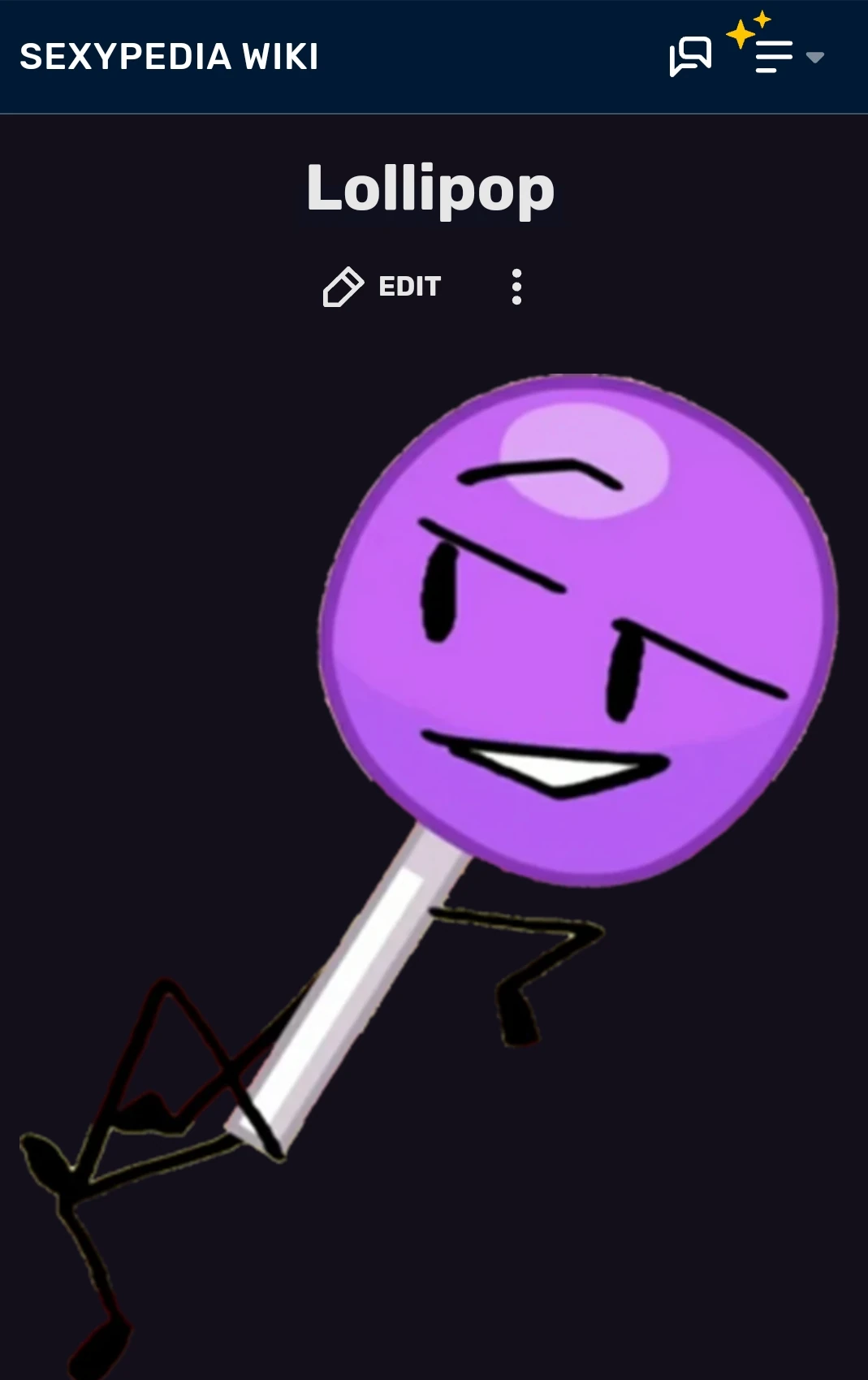Tap the hamburger table-of-contents icon

773,55
